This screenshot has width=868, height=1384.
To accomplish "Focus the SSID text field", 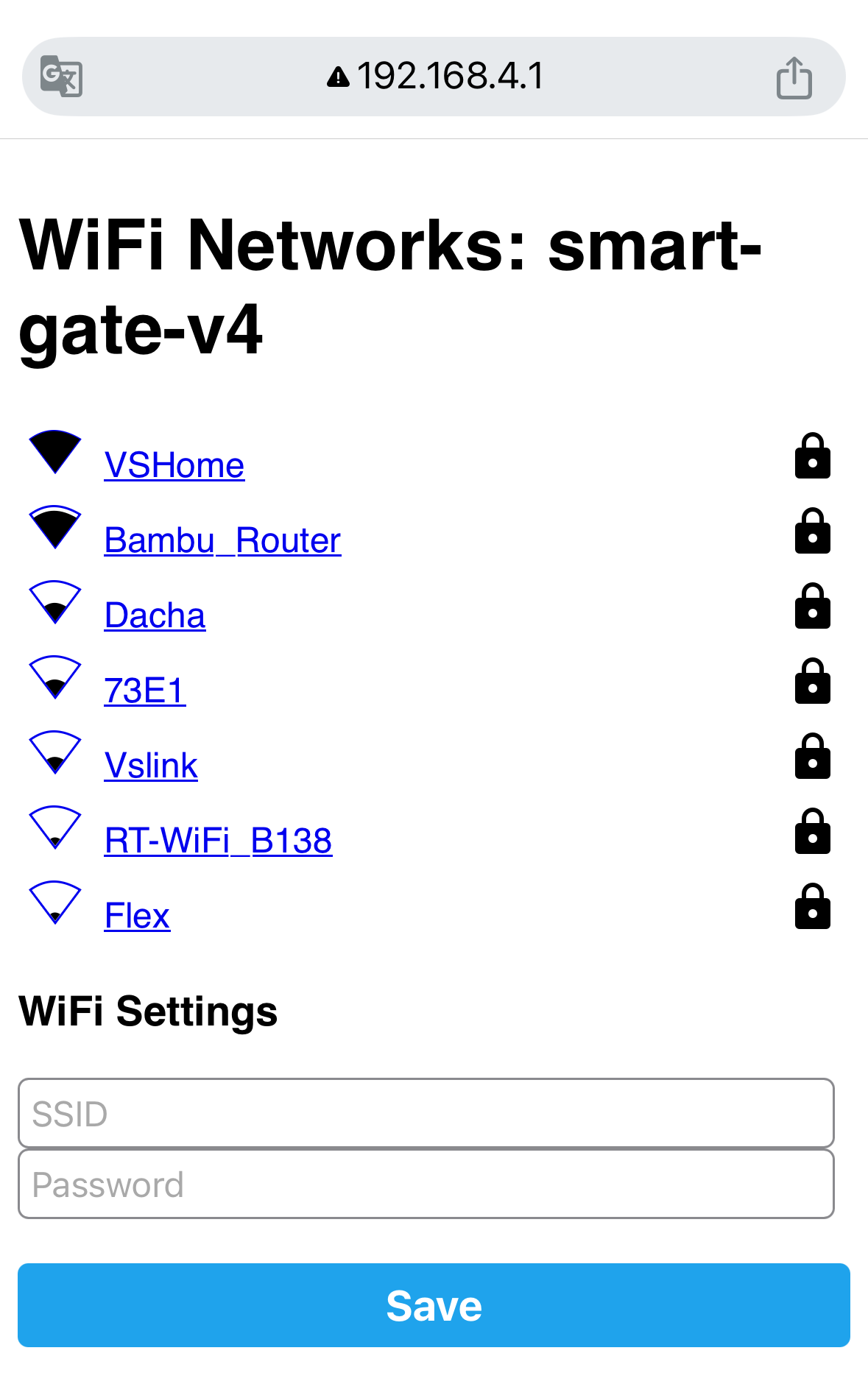I will click(x=426, y=1113).
